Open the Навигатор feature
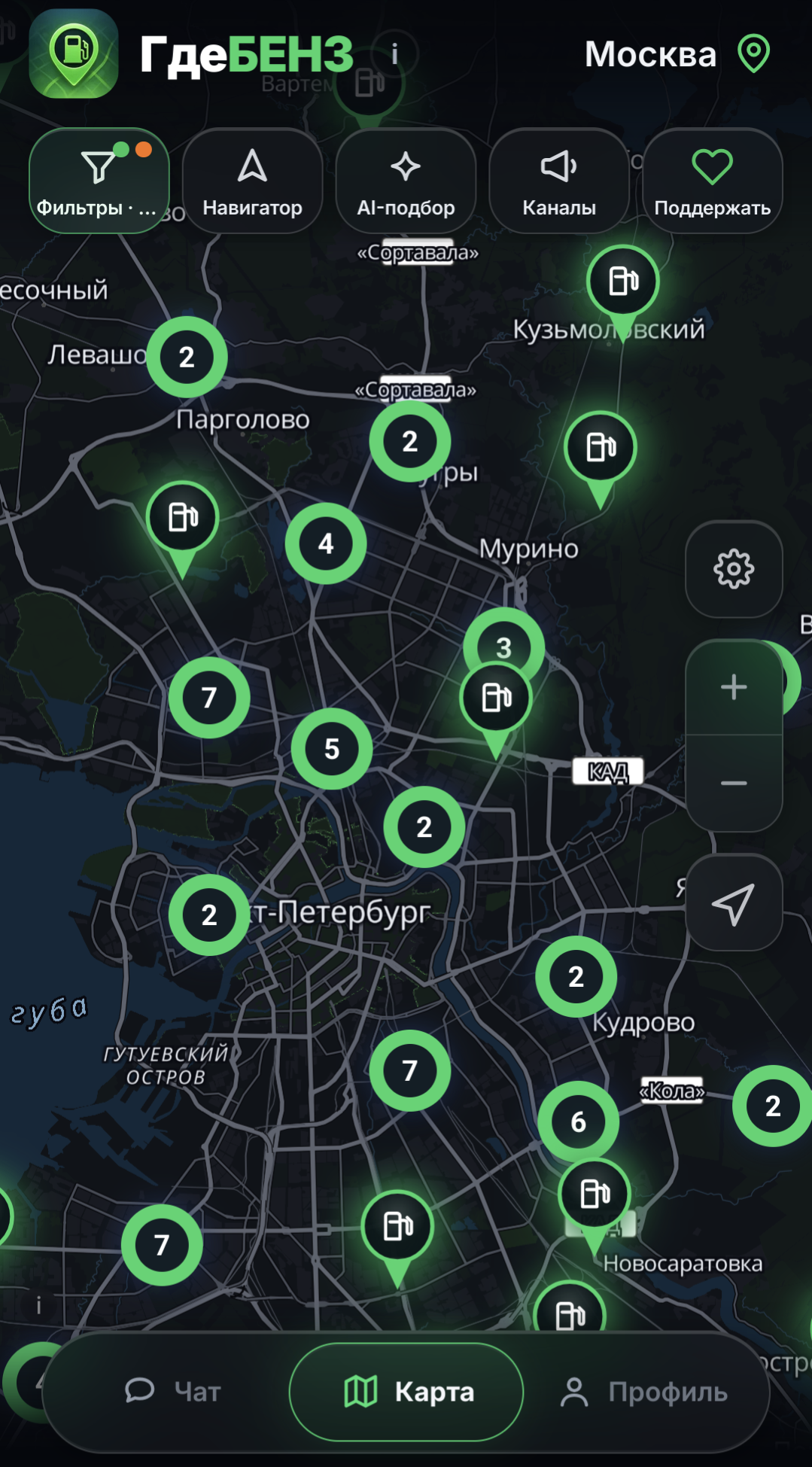This screenshot has height=1467, width=812. click(252, 181)
